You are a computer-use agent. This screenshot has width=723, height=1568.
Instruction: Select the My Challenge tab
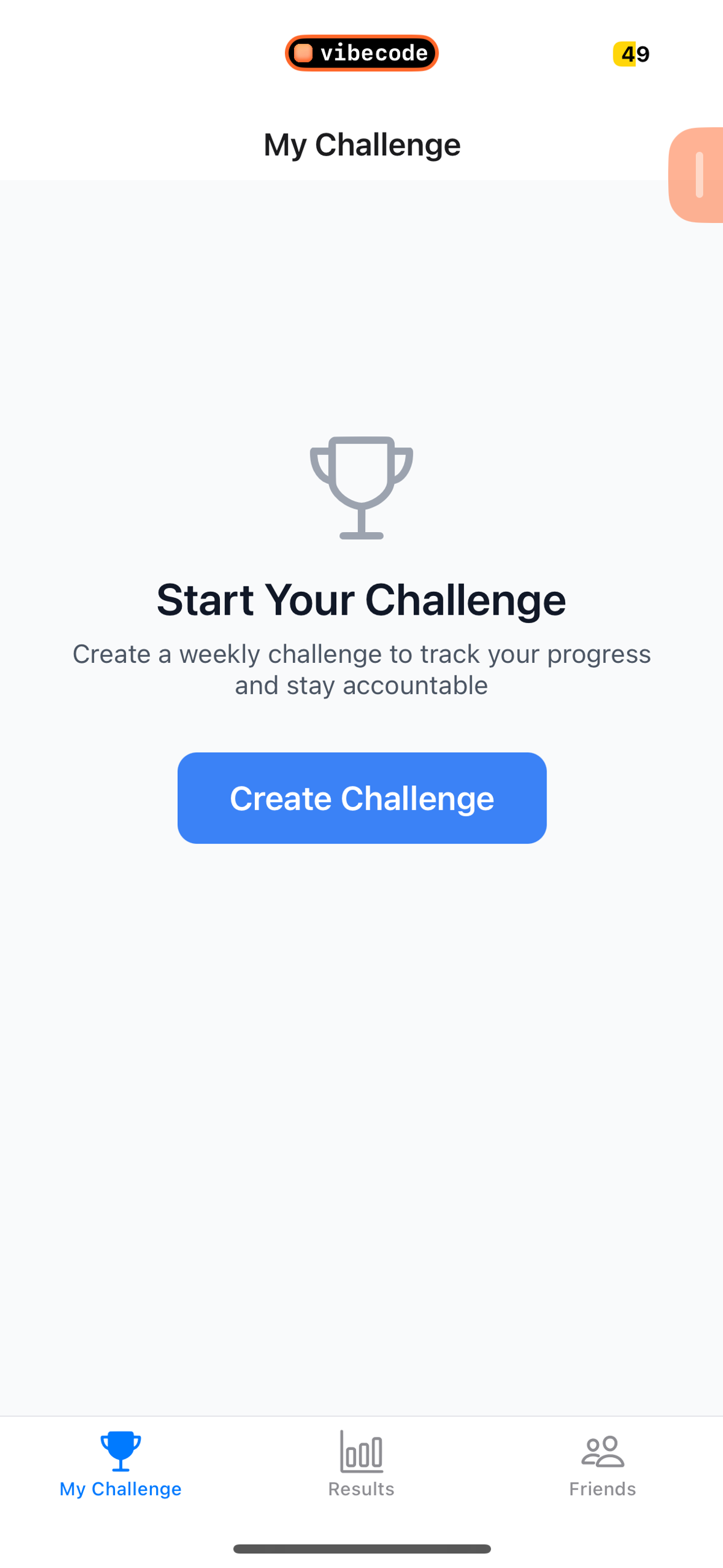(120, 1463)
